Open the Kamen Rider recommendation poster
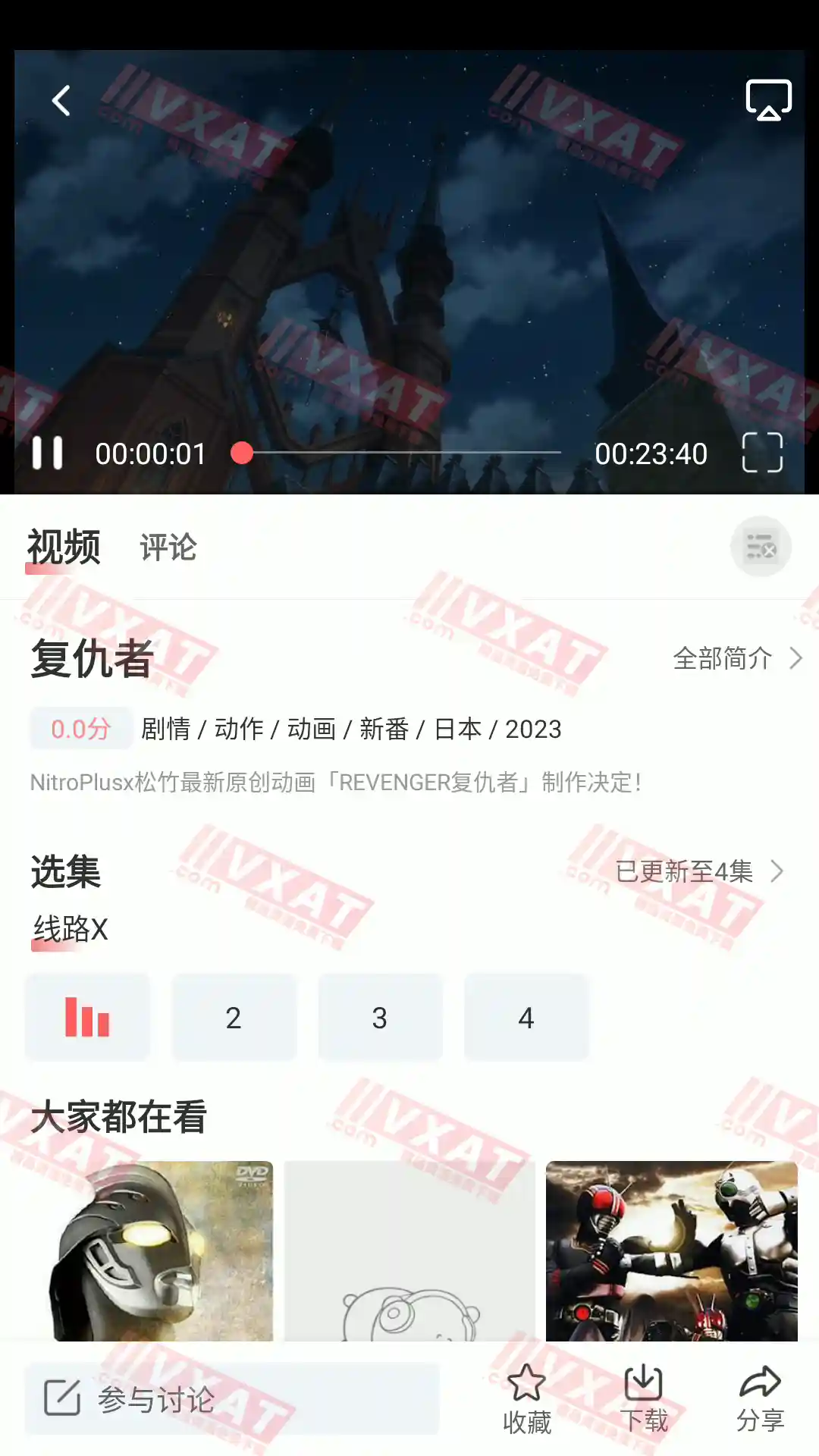The width and height of the screenshot is (819, 1456). 671,1251
